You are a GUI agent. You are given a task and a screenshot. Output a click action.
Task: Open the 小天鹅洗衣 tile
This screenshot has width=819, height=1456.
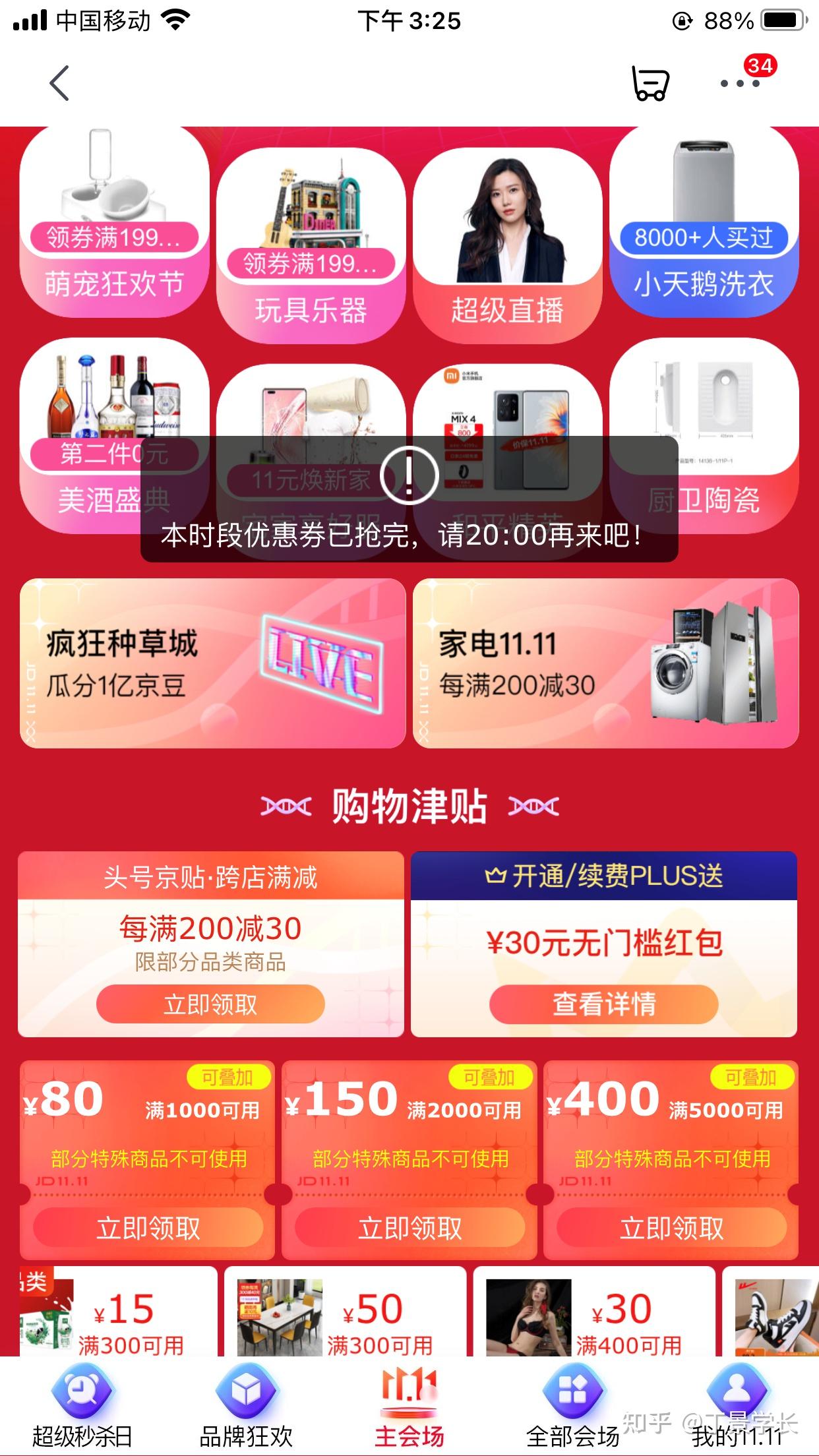point(704,224)
